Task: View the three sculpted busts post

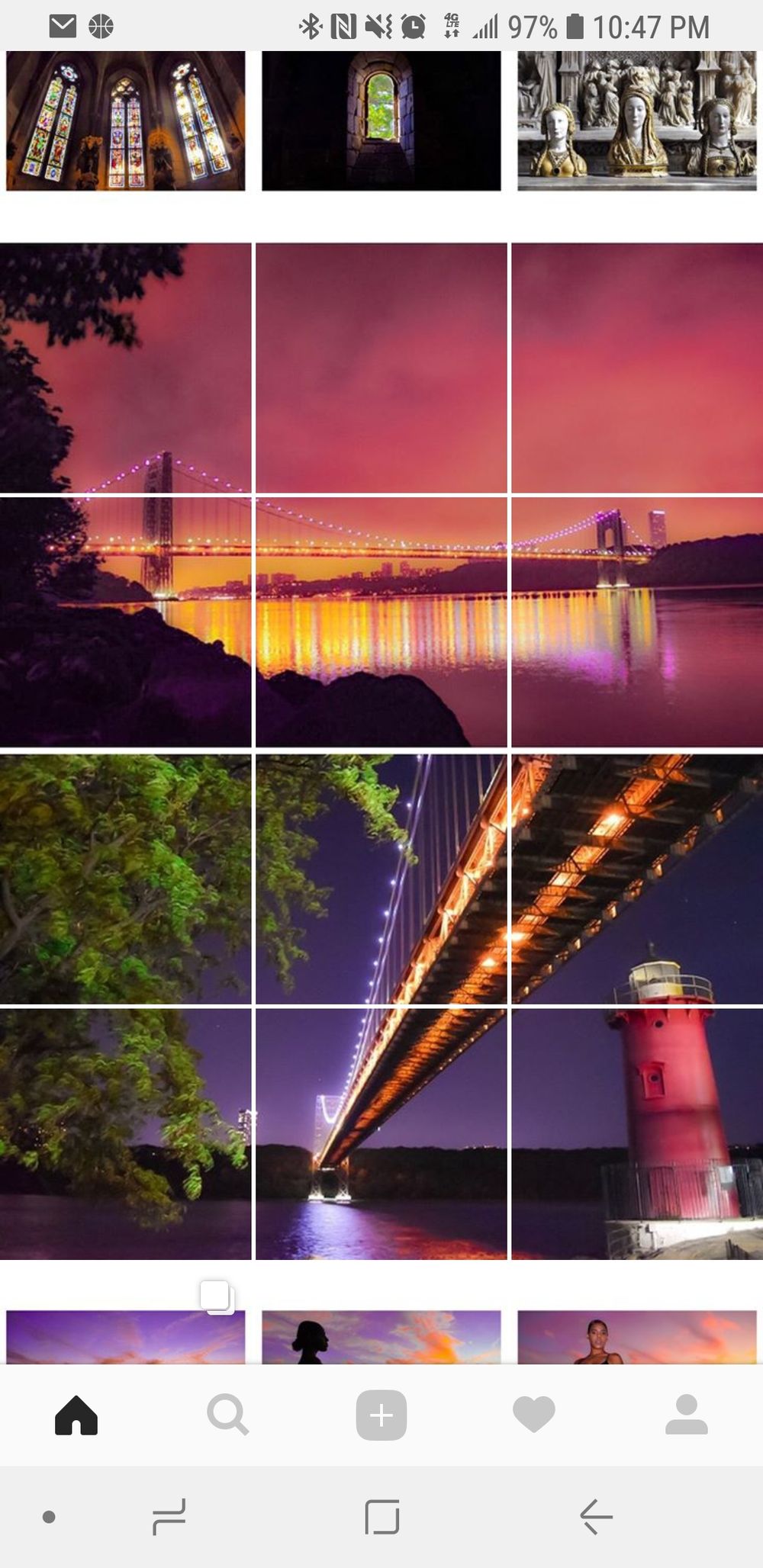Action: (x=637, y=120)
